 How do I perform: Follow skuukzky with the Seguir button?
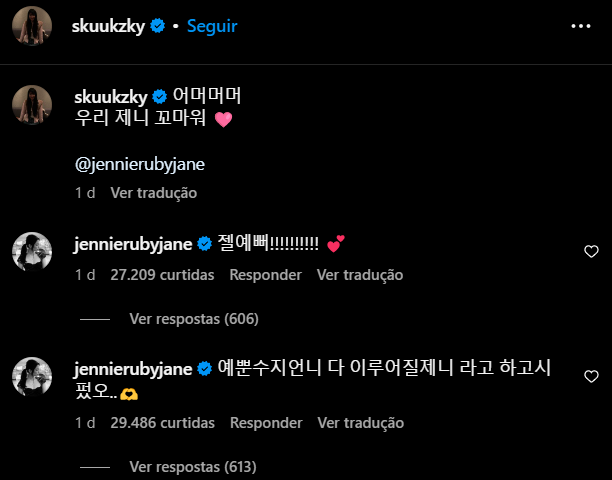coord(212,26)
